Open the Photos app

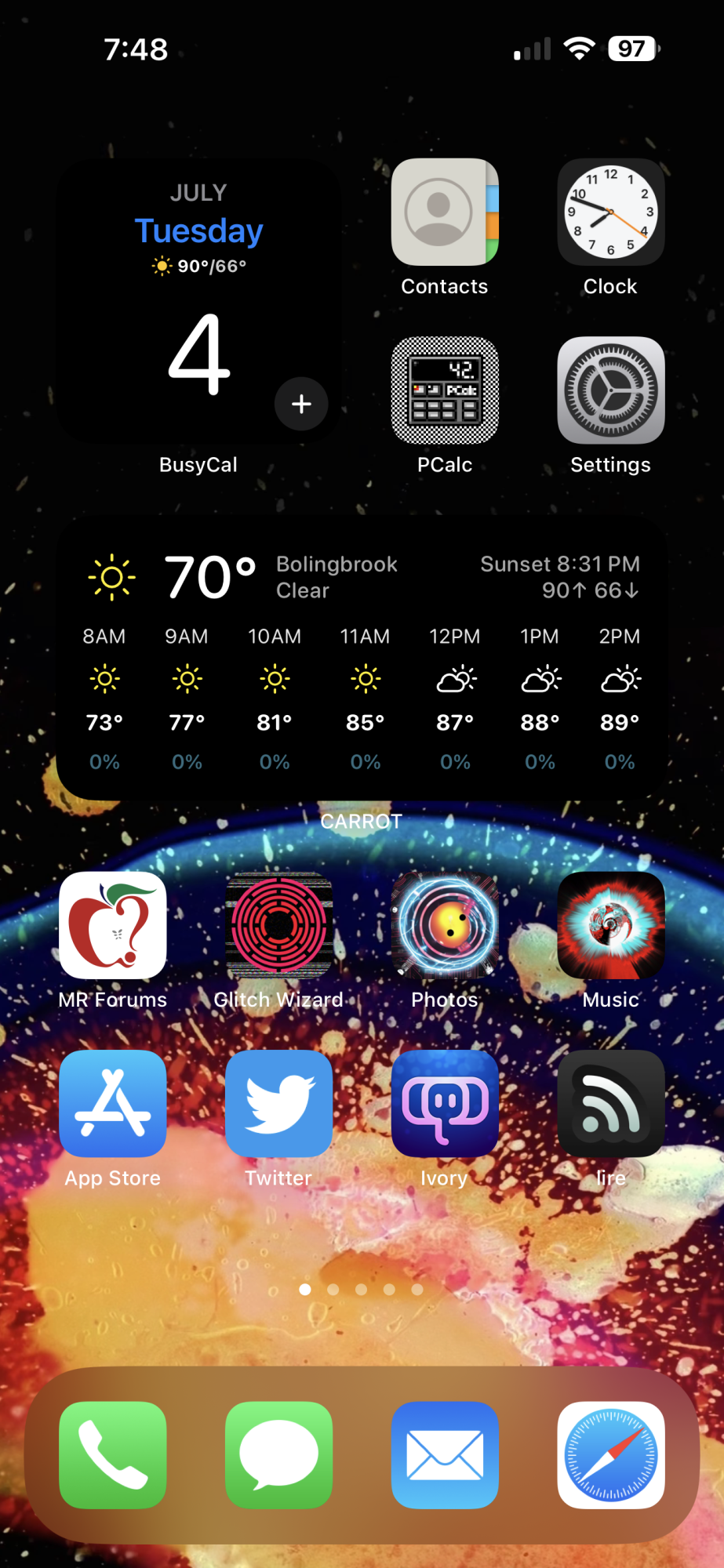[x=445, y=925]
